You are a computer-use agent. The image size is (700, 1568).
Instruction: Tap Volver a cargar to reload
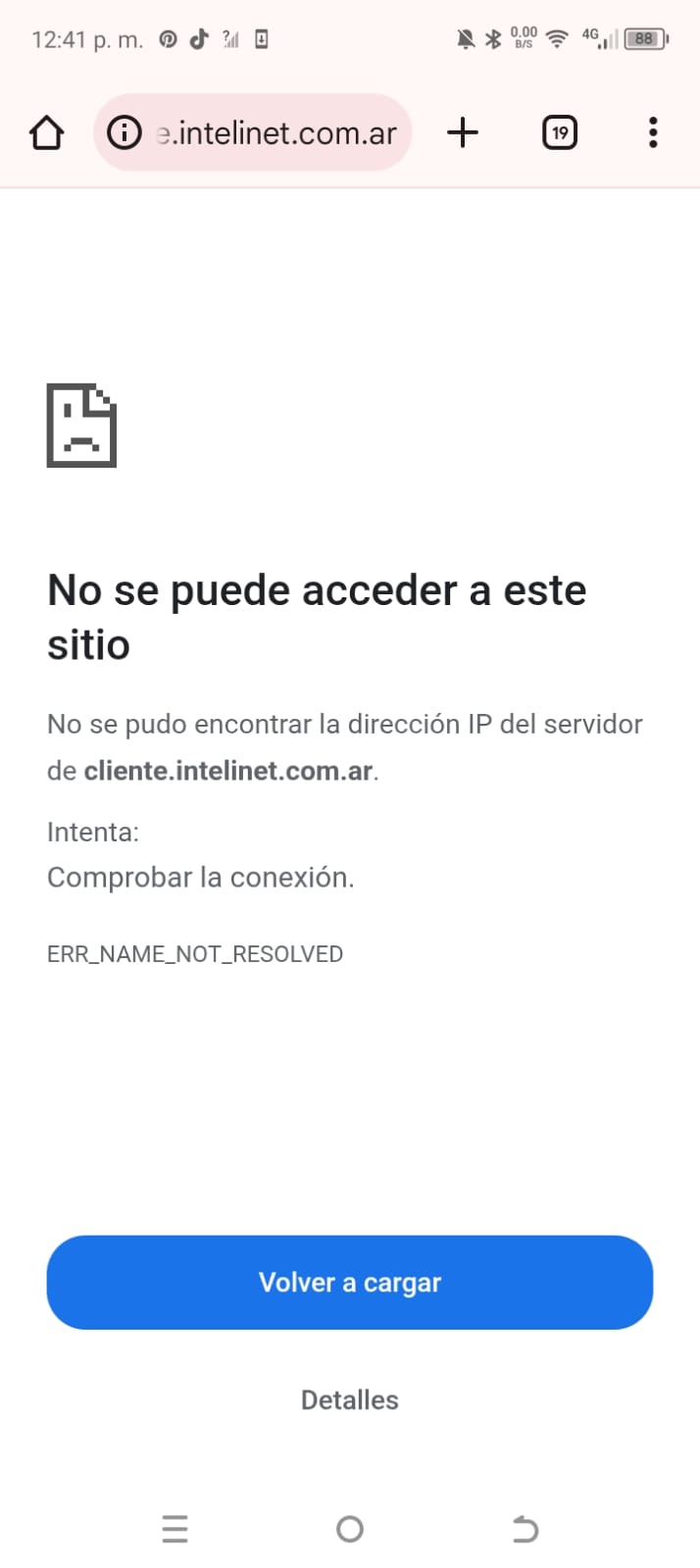coord(350,1282)
